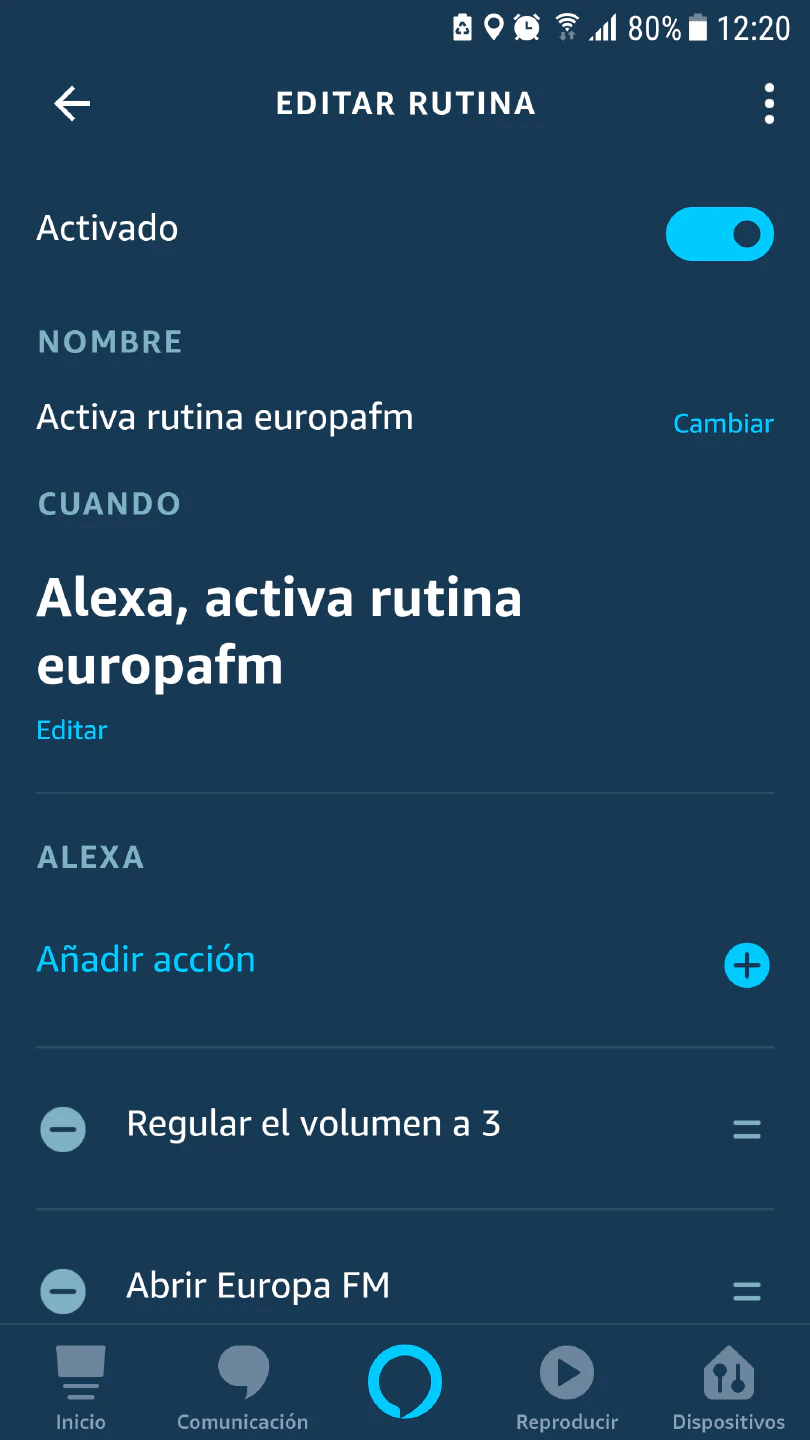Switch to the Comunicación tab
Viewport: 810px width, 1440px height.
point(242,1387)
